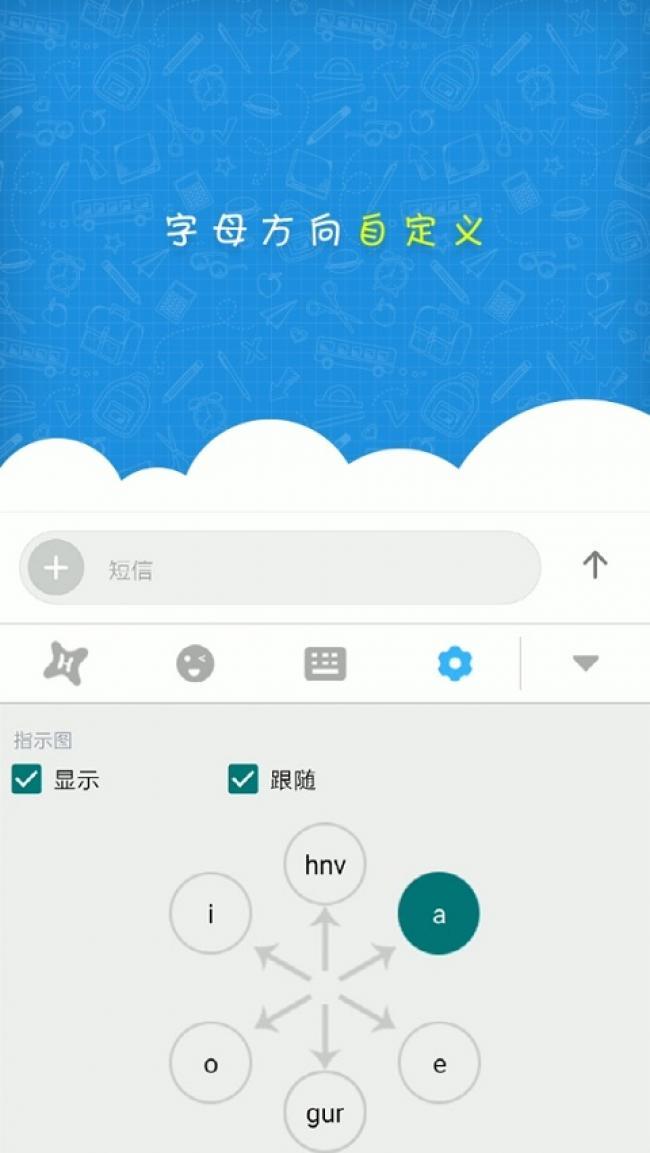Select the o direction circle
Viewport: 650px width, 1153px height.
210,1064
